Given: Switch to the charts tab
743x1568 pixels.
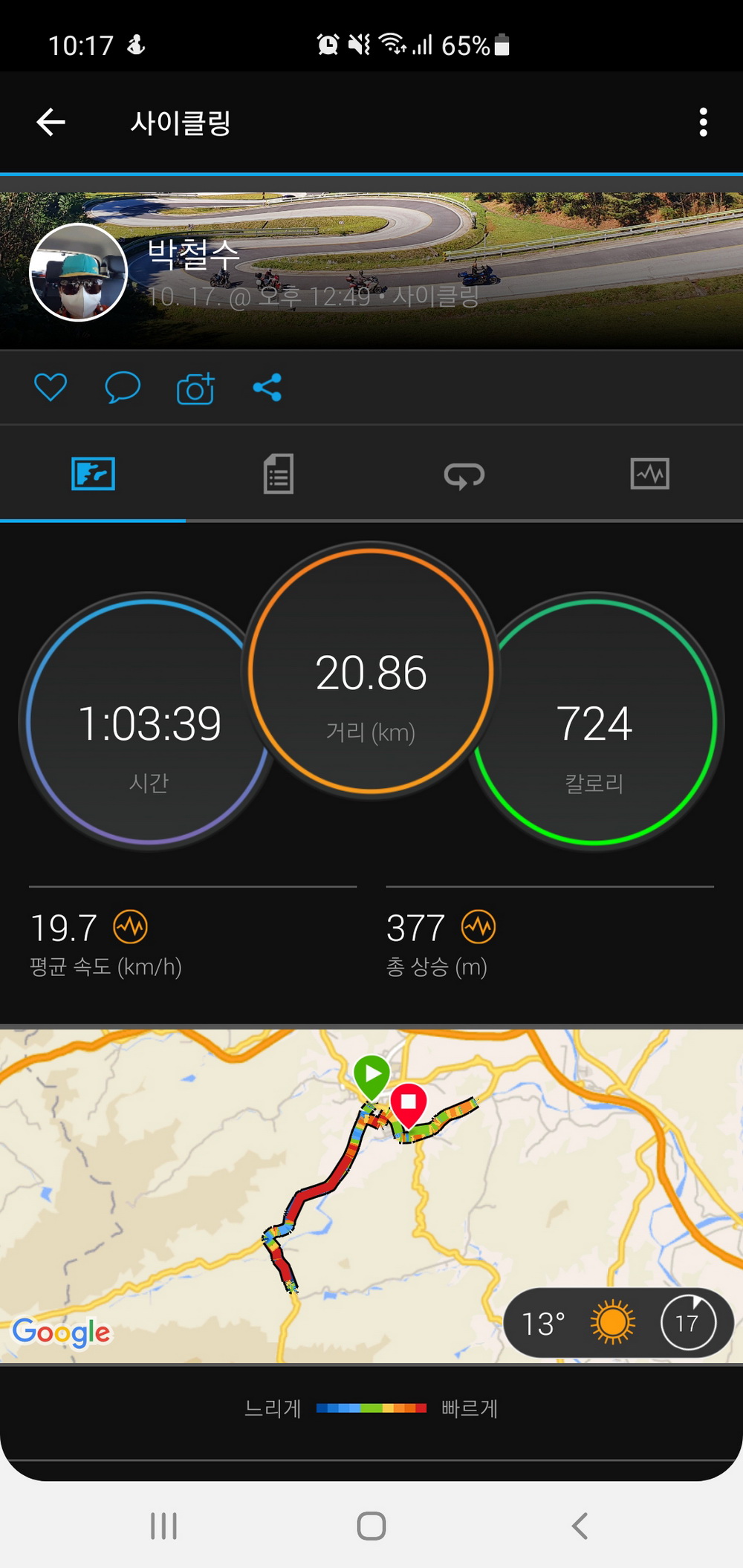Looking at the screenshot, I should [649, 474].
